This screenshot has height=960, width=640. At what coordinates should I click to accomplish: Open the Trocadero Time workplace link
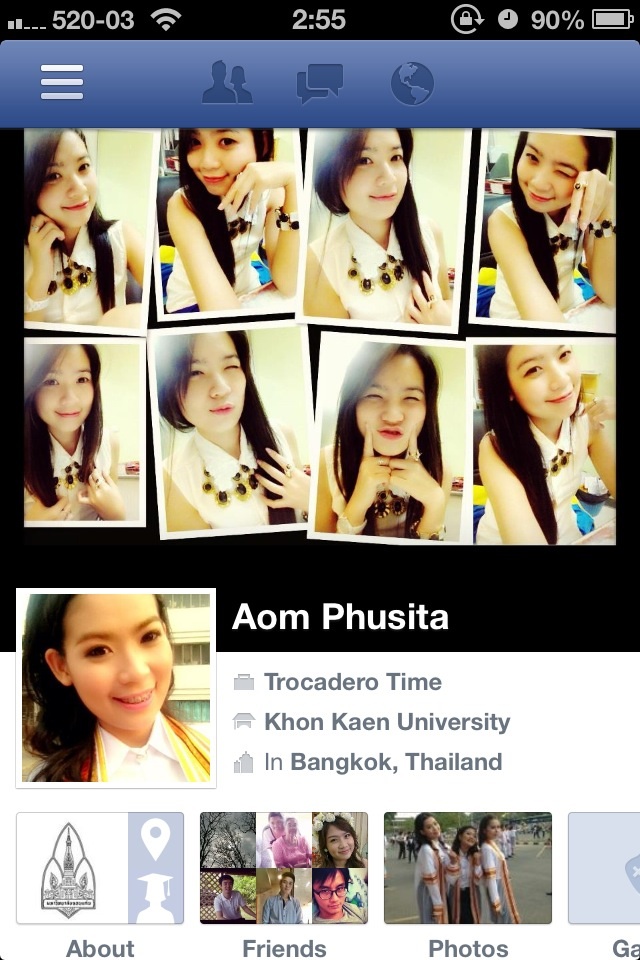352,682
